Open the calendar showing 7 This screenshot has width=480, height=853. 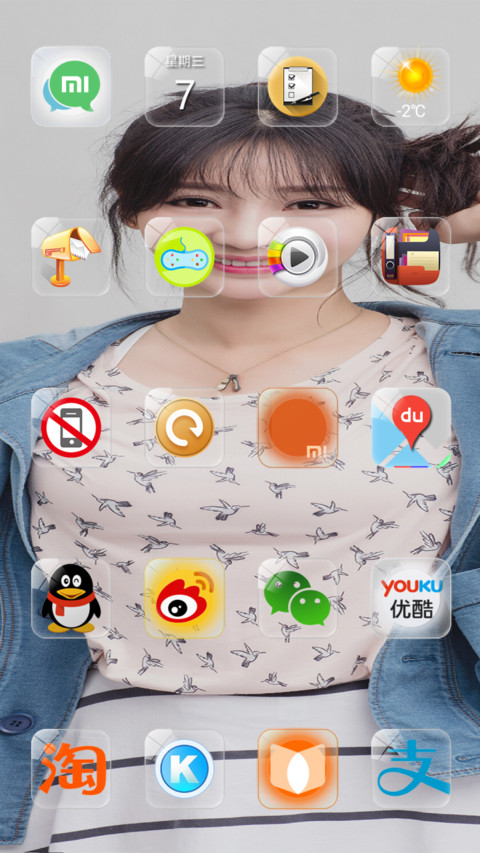(184, 86)
